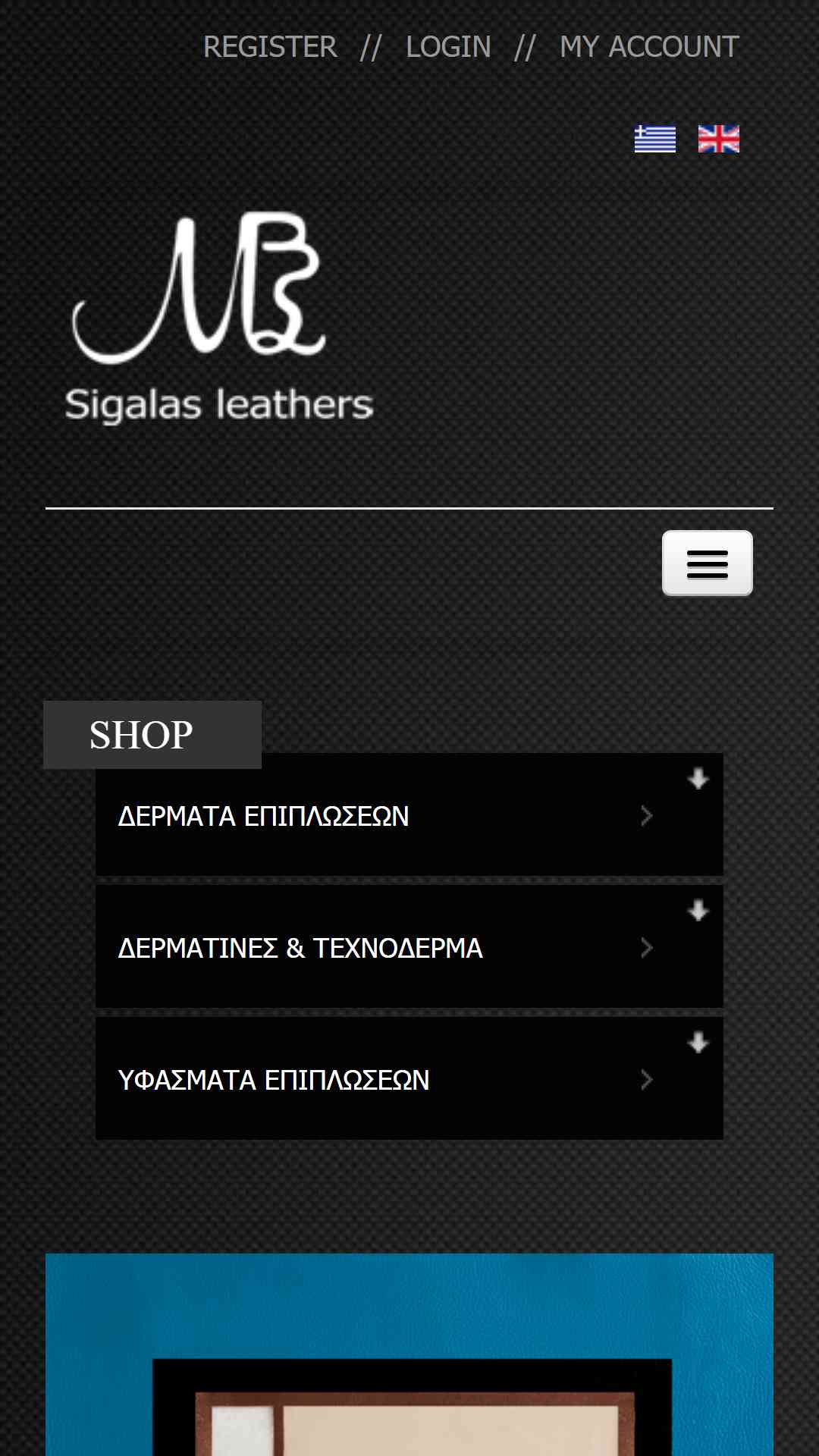
Task: Open the REGISTER link
Action: [270, 47]
